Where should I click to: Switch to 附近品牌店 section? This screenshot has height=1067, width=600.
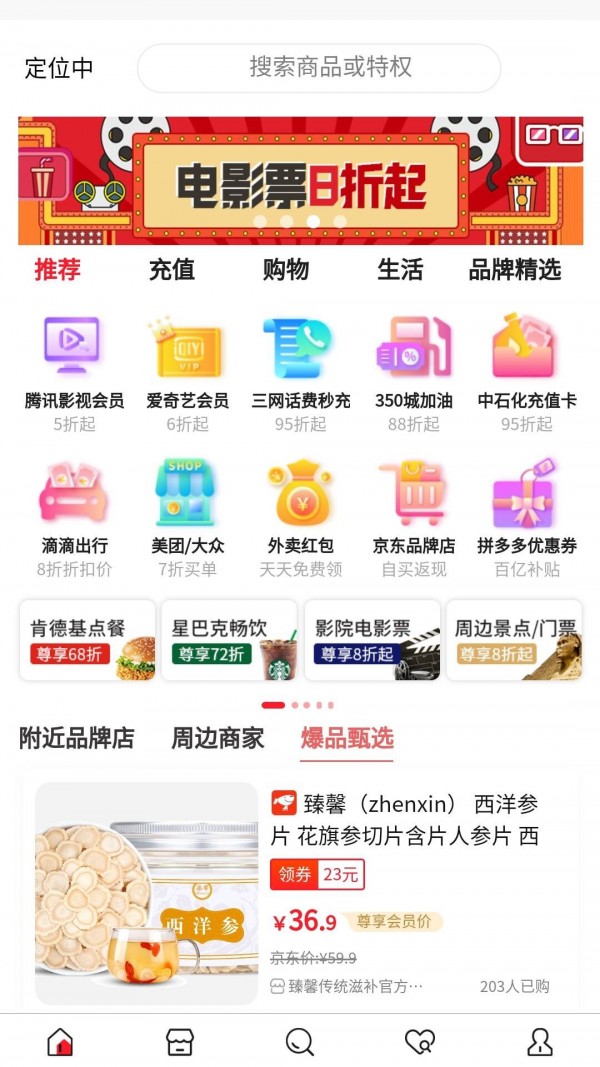[x=77, y=738]
